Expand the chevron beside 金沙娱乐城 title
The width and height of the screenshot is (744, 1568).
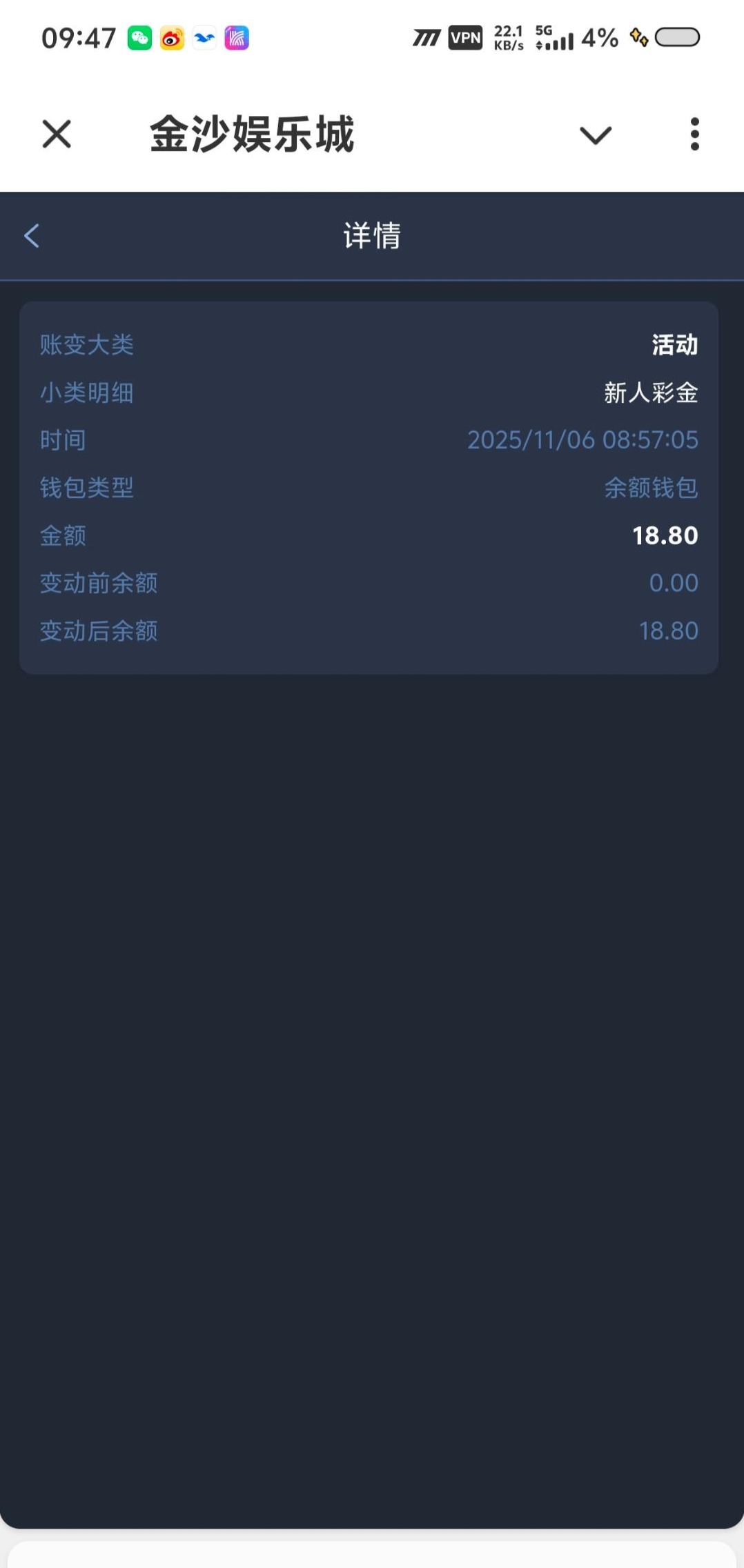click(x=595, y=137)
